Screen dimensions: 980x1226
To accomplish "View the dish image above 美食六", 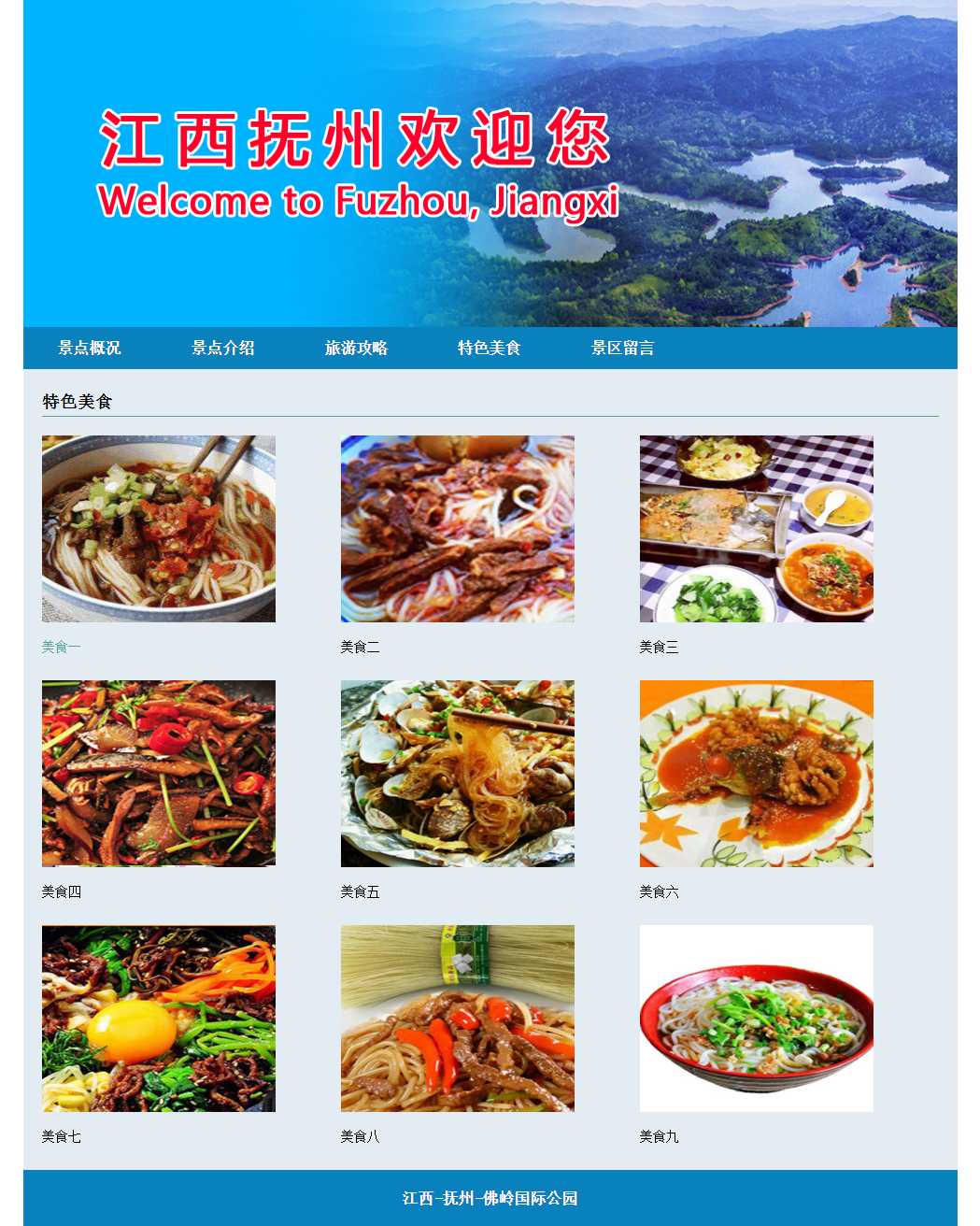I will pyautogui.click(x=757, y=774).
